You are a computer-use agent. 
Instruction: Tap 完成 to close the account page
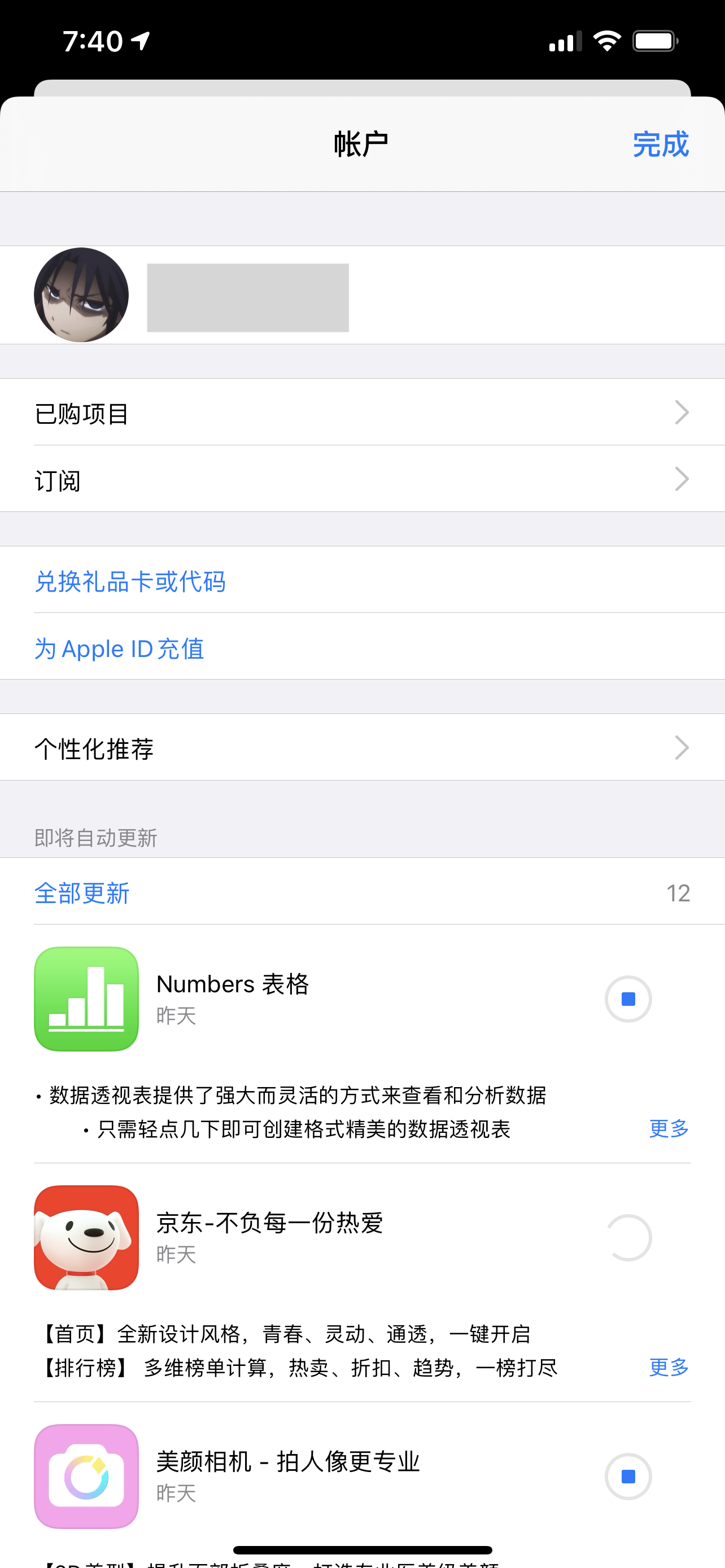[x=660, y=145]
